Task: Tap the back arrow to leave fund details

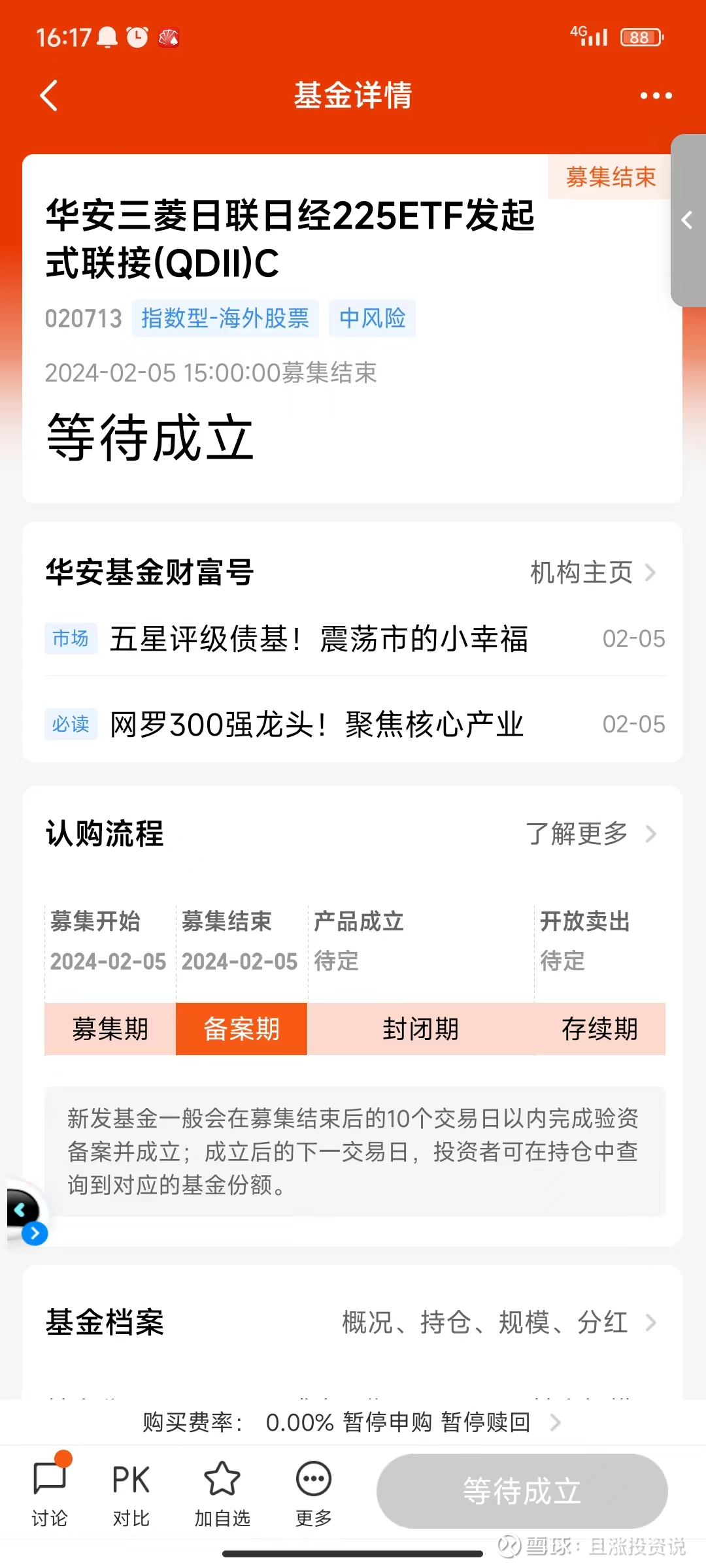Action: point(49,95)
